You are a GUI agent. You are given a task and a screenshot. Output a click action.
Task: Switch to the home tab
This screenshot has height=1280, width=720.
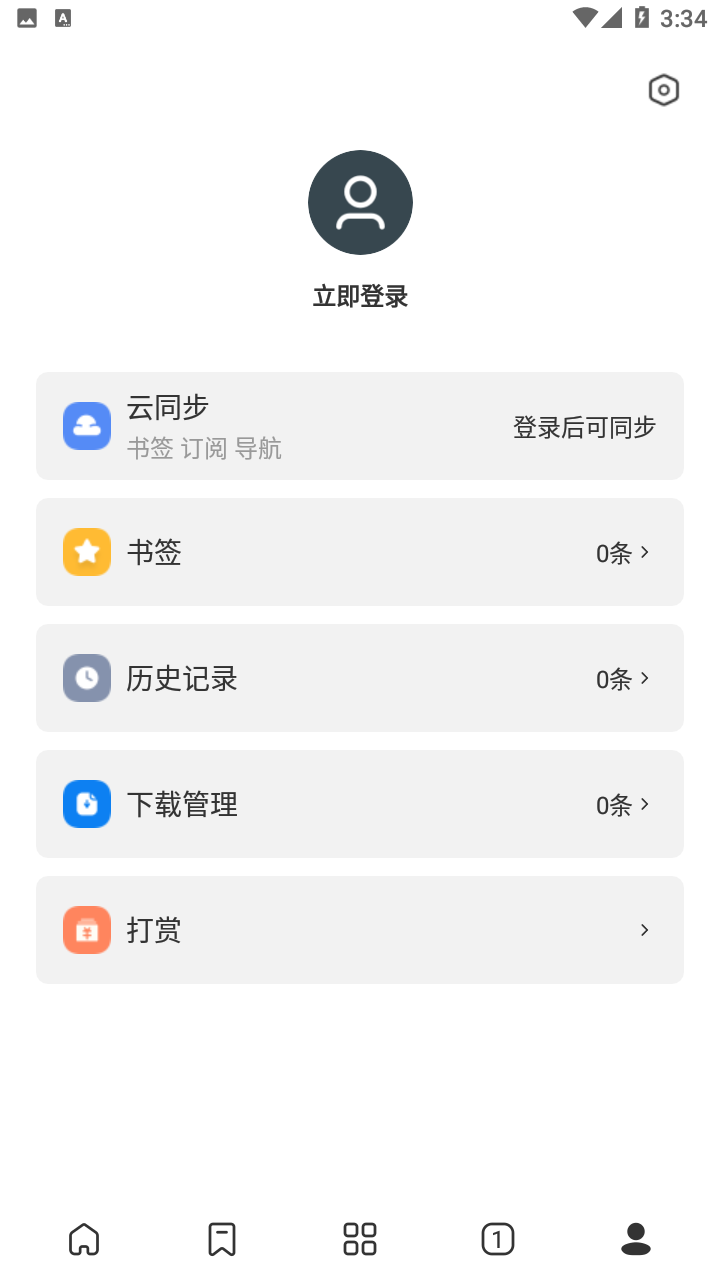[x=84, y=1239]
